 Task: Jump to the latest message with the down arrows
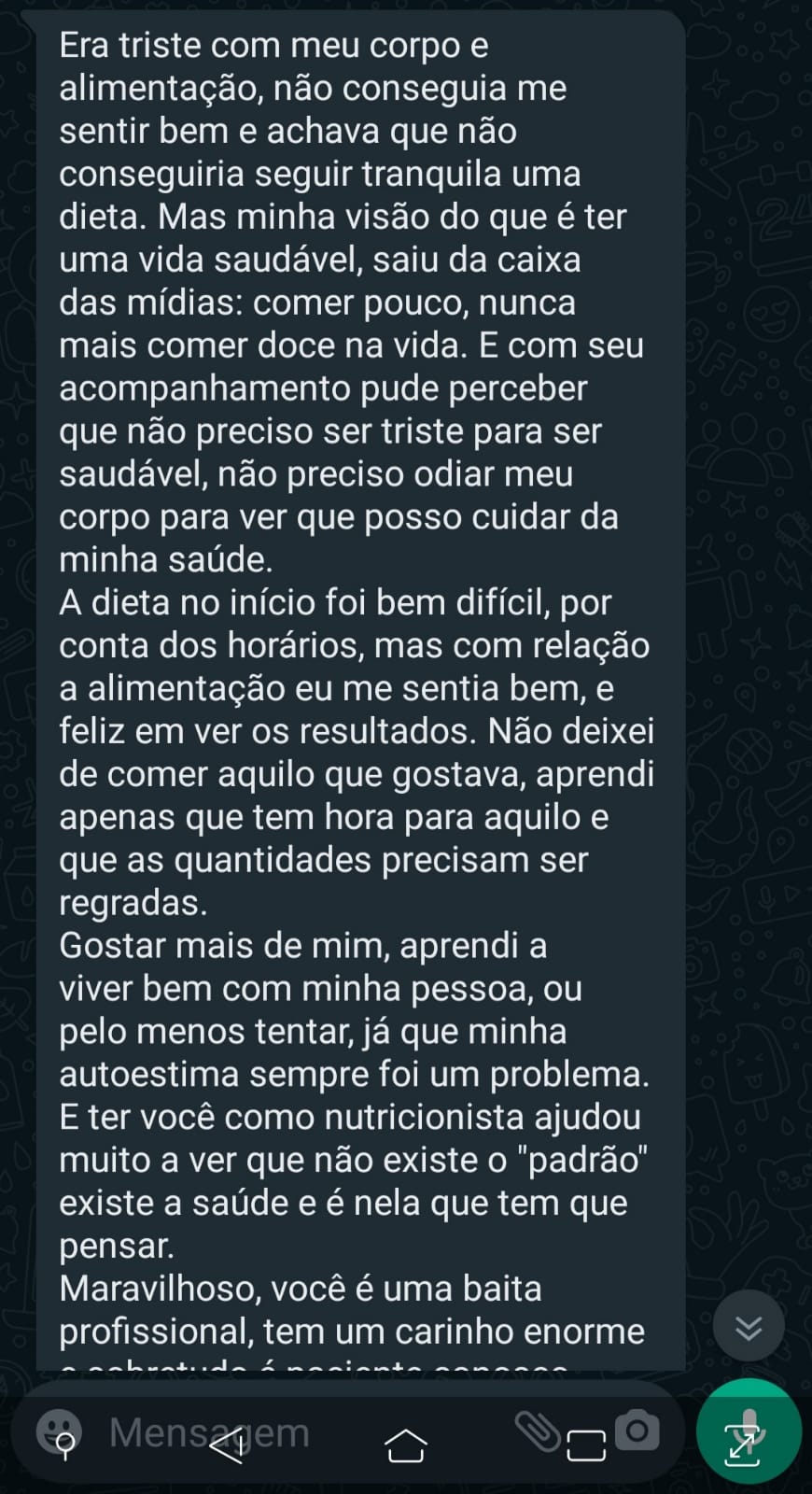pyautogui.click(x=749, y=1326)
